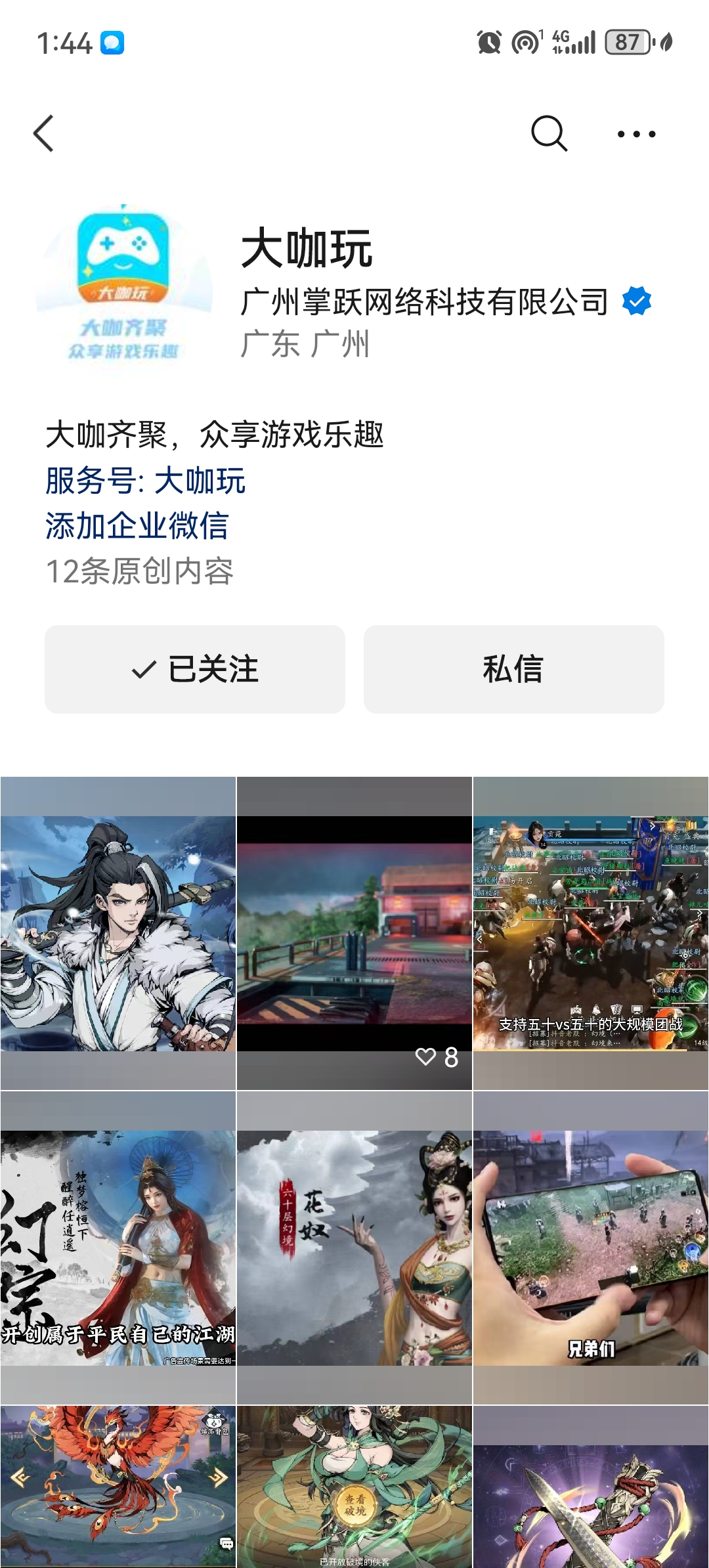Viewport: 709px width, 1568px height.
Task: Go back using the top-left arrow
Action: pos(44,134)
